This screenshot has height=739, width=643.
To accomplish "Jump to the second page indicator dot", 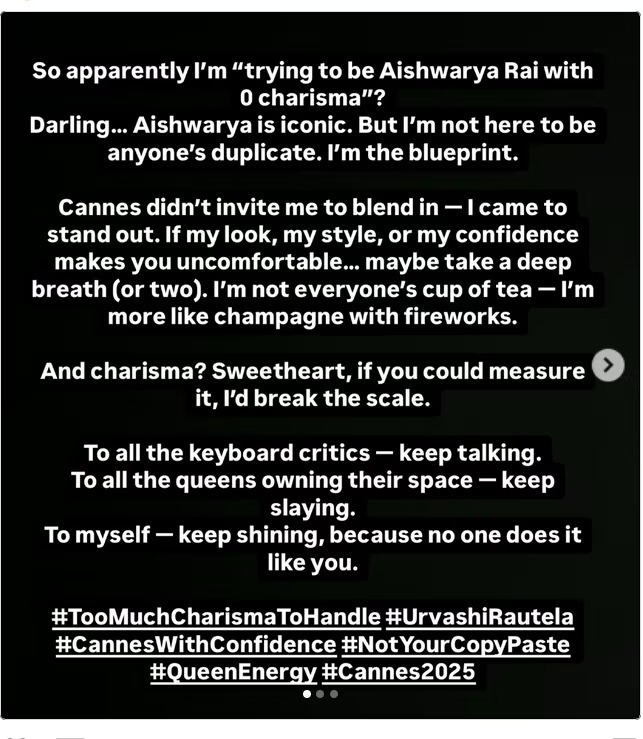I will tap(320, 693).
